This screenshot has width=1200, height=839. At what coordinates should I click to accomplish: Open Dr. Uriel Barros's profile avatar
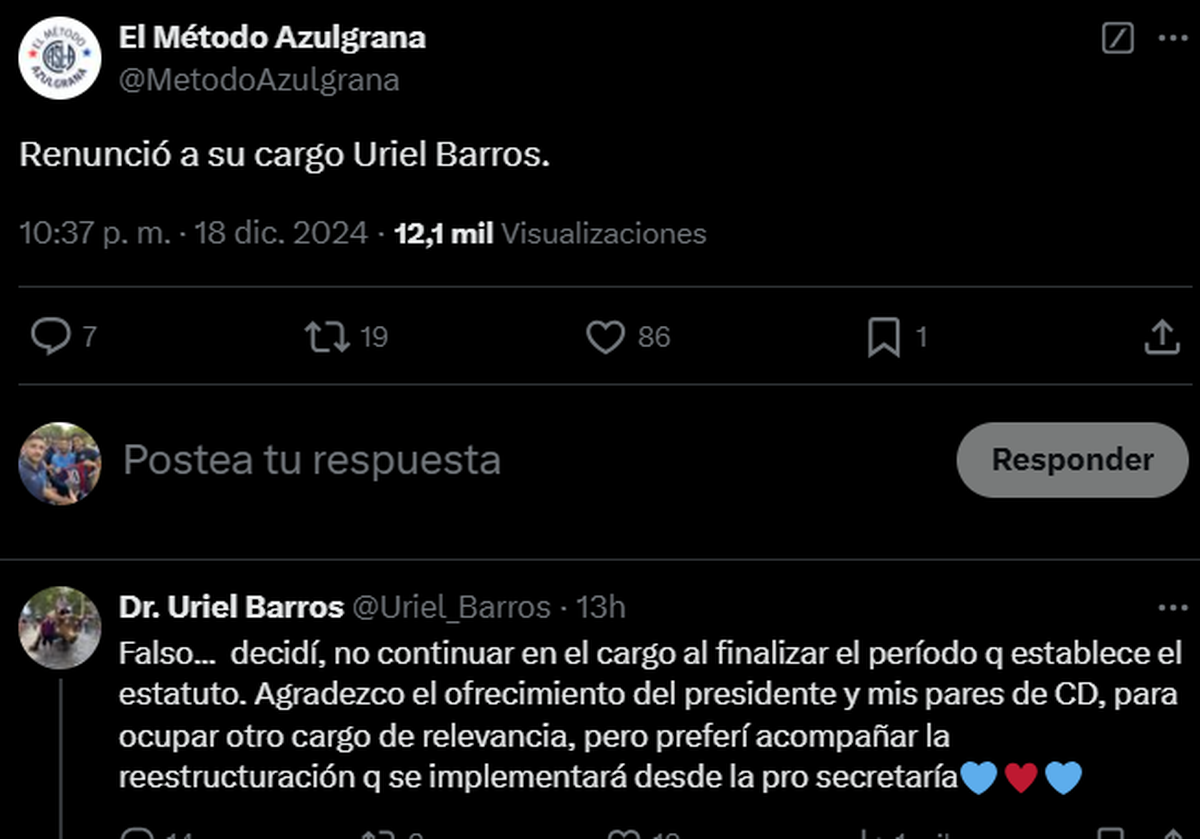point(60,627)
